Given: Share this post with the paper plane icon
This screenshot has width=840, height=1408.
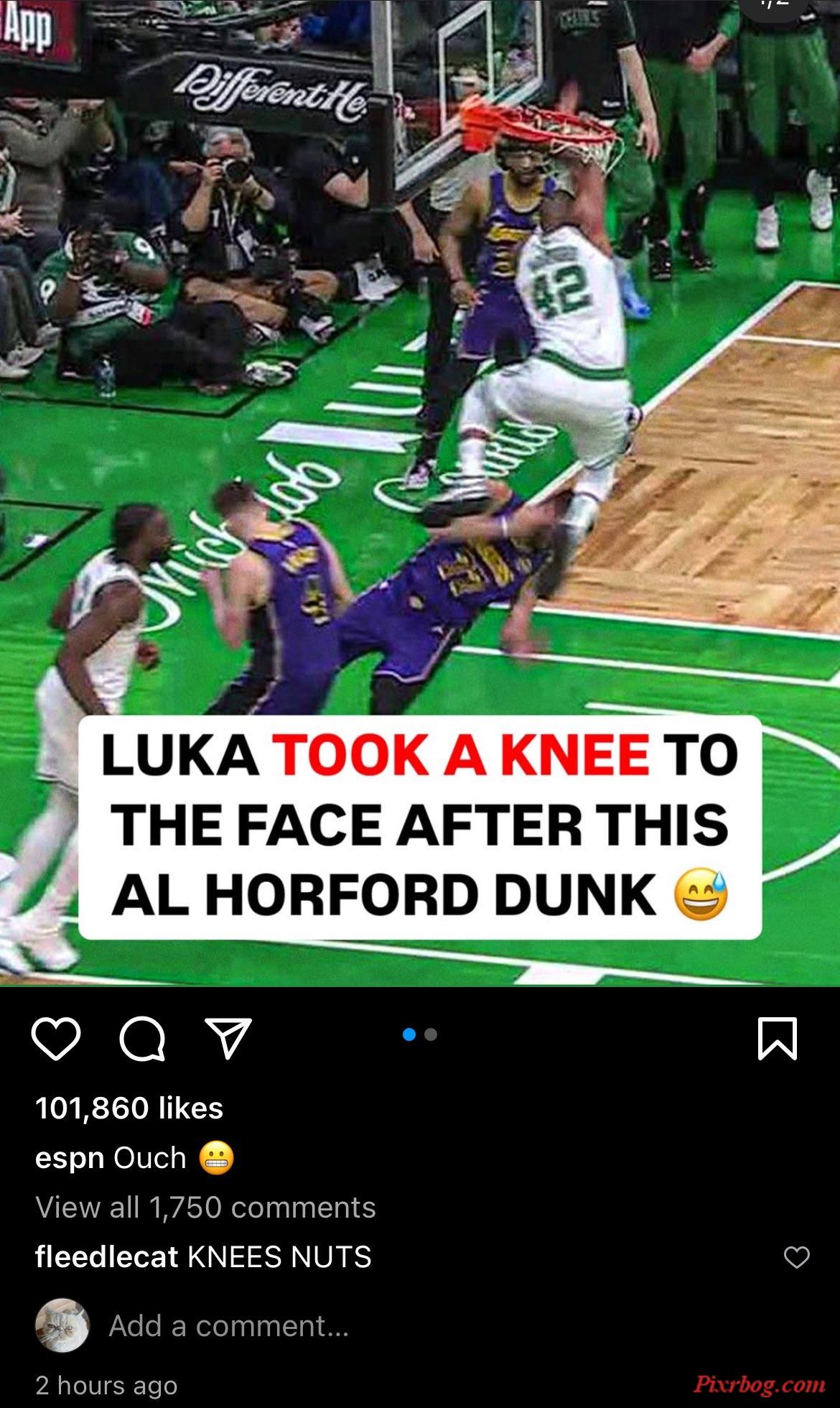Looking at the screenshot, I should (x=228, y=1039).
